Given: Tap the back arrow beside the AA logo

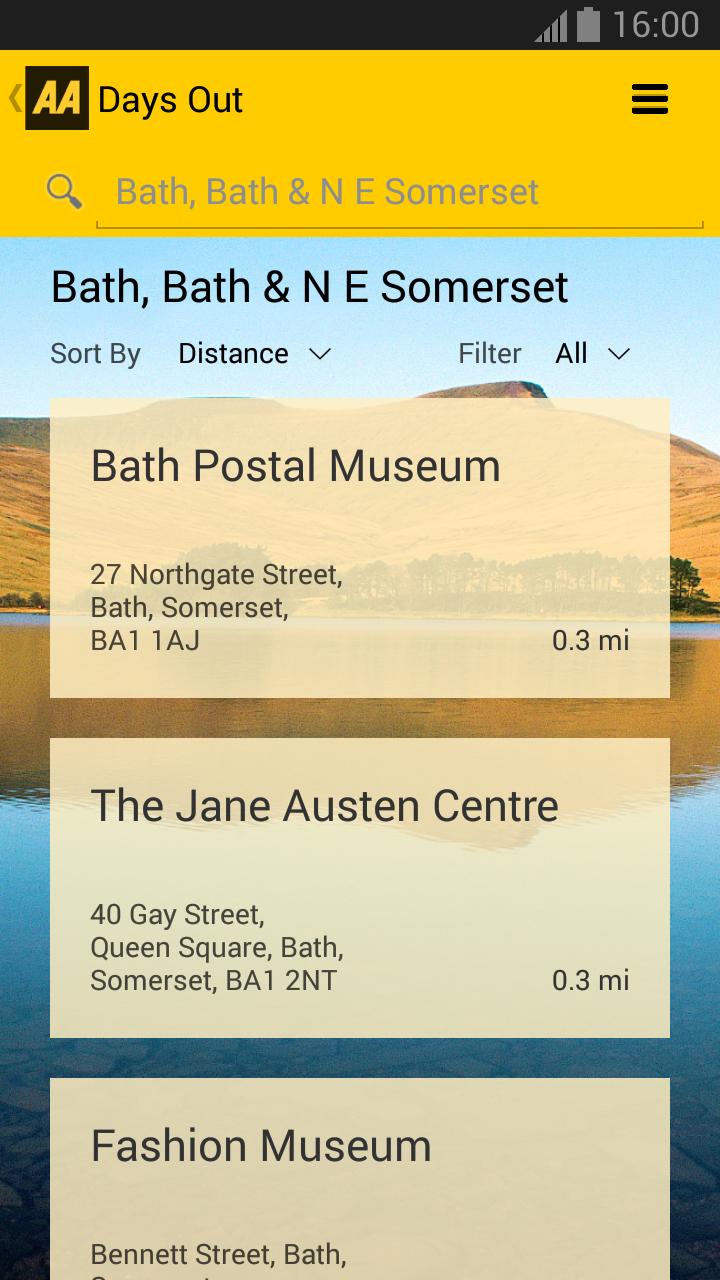Looking at the screenshot, I should point(12,99).
